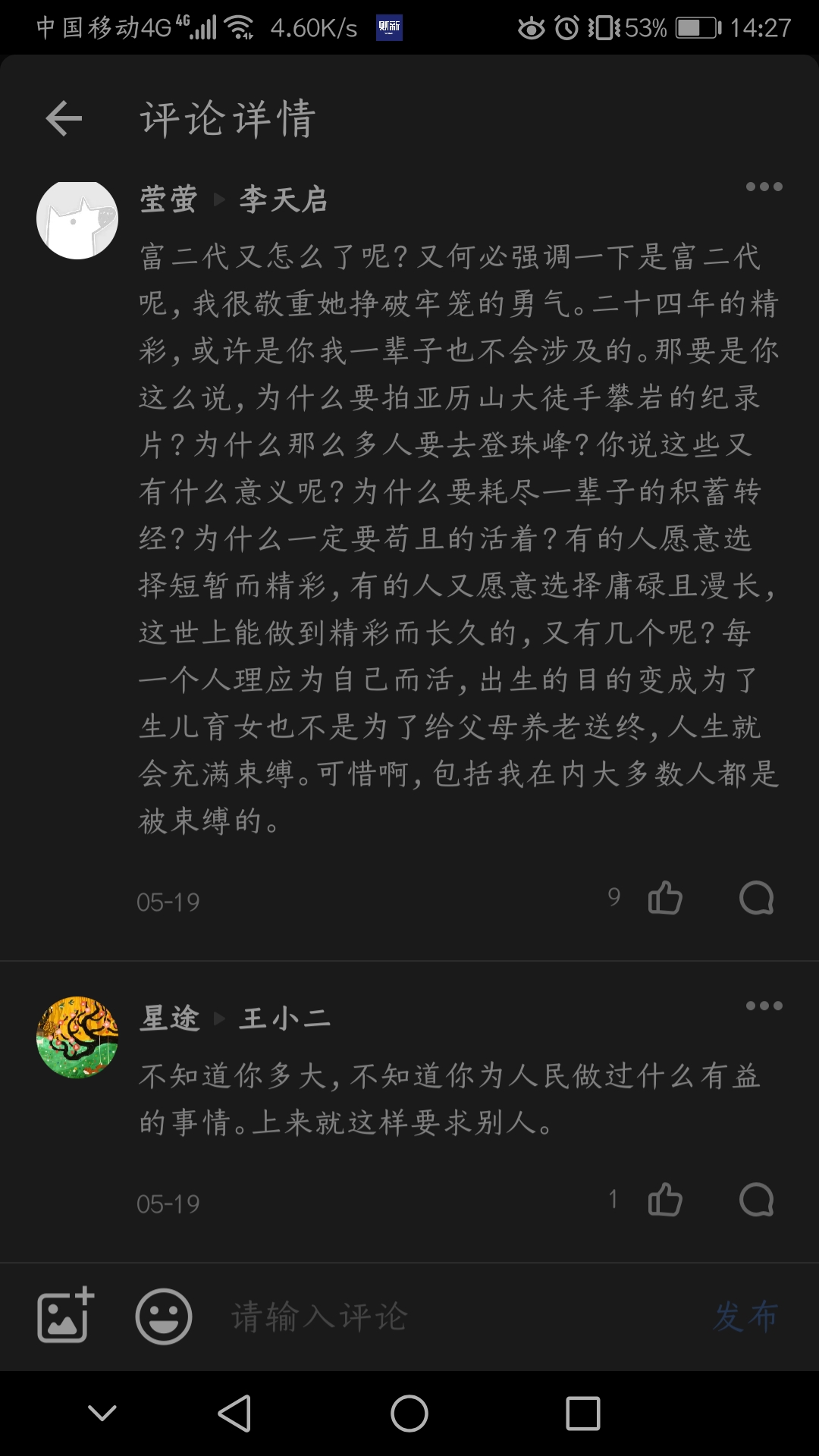This screenshot has height=1456, width=819.
Task: Open more options on 星途's comment
Action: [764, 1006]
